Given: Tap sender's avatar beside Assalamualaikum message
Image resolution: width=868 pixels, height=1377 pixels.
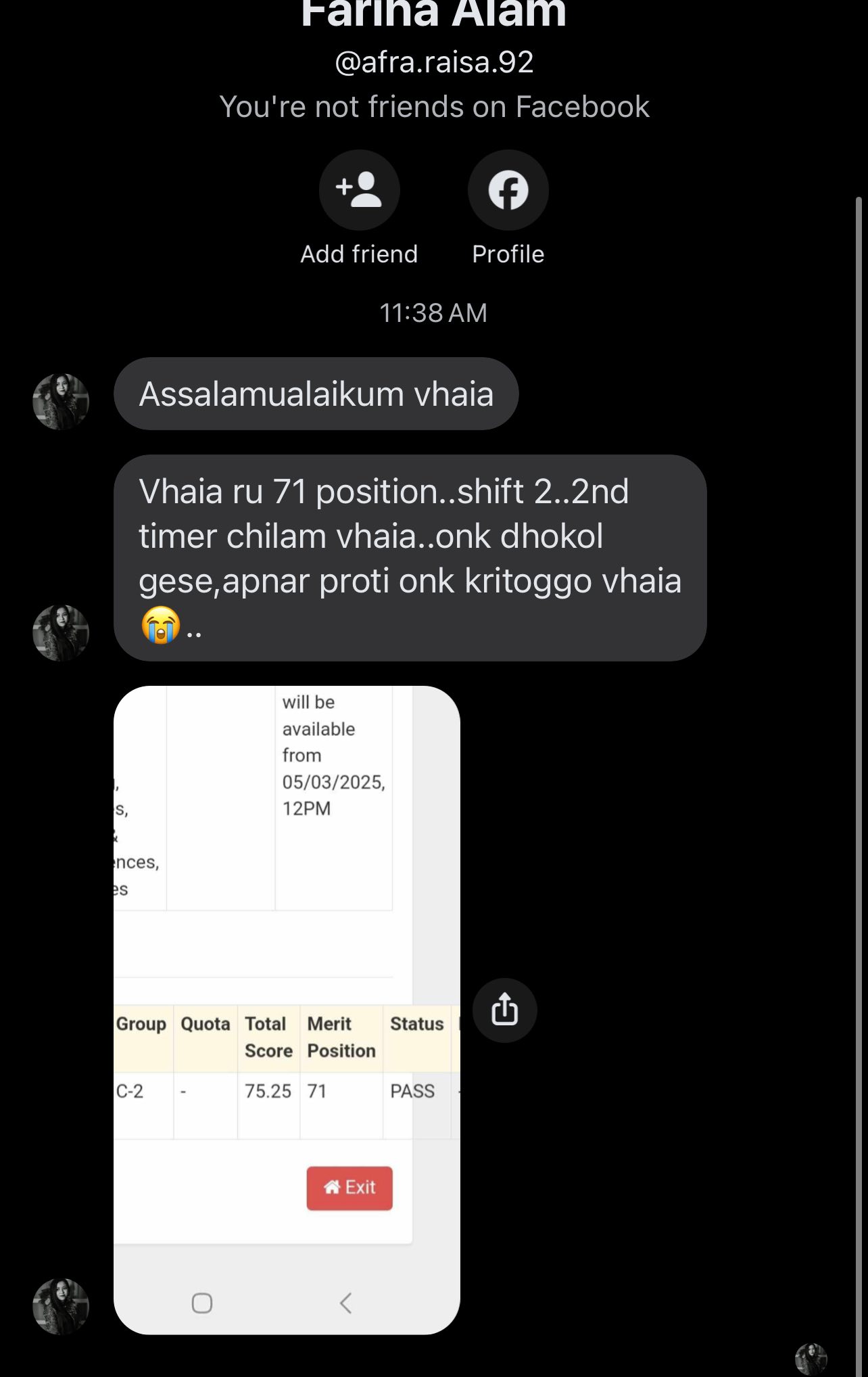Looking at the screenshot, I should pyautogui.click(x=61, y=401).
